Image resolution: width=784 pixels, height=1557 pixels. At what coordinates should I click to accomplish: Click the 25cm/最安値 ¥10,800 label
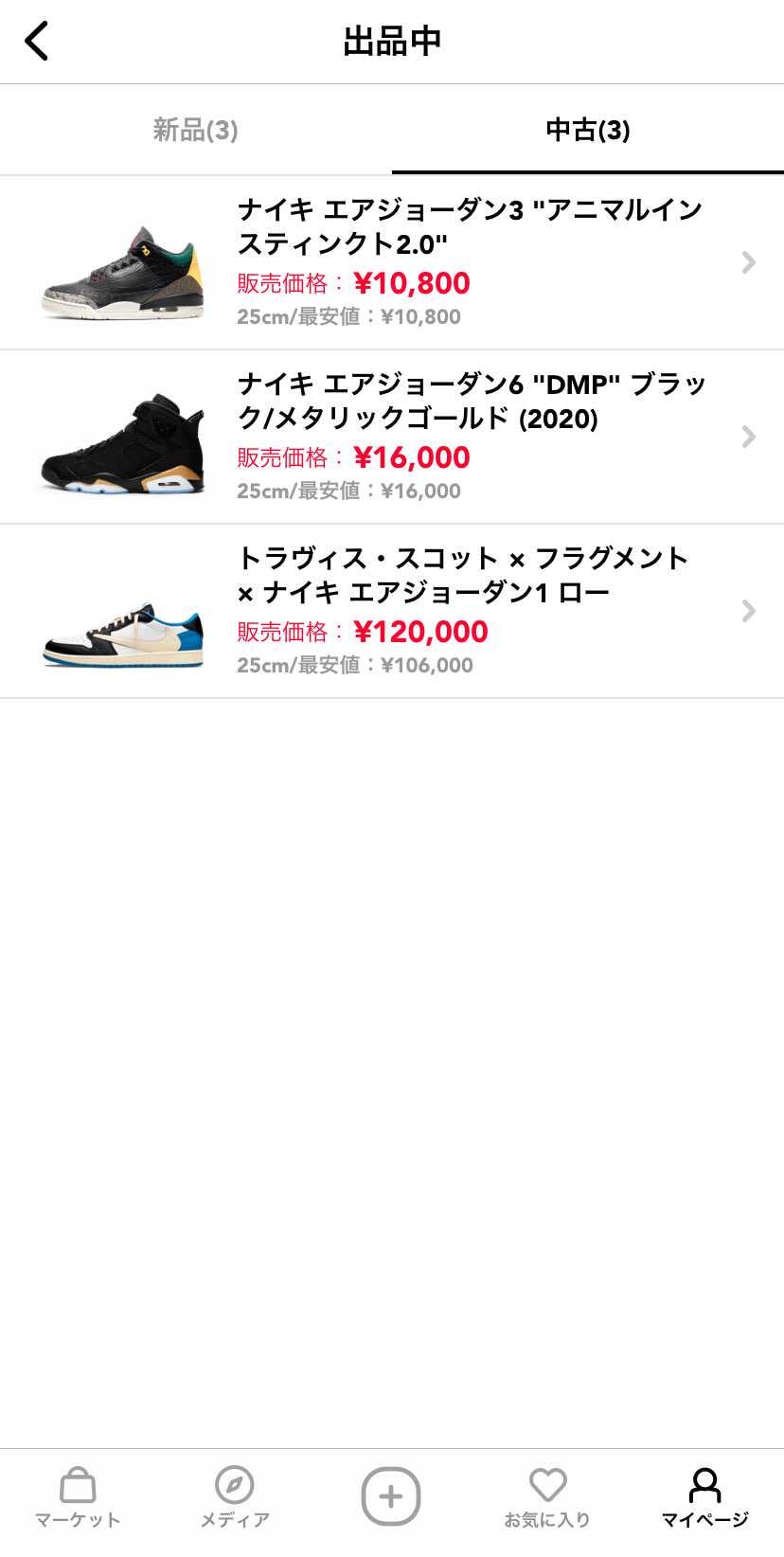347,316
